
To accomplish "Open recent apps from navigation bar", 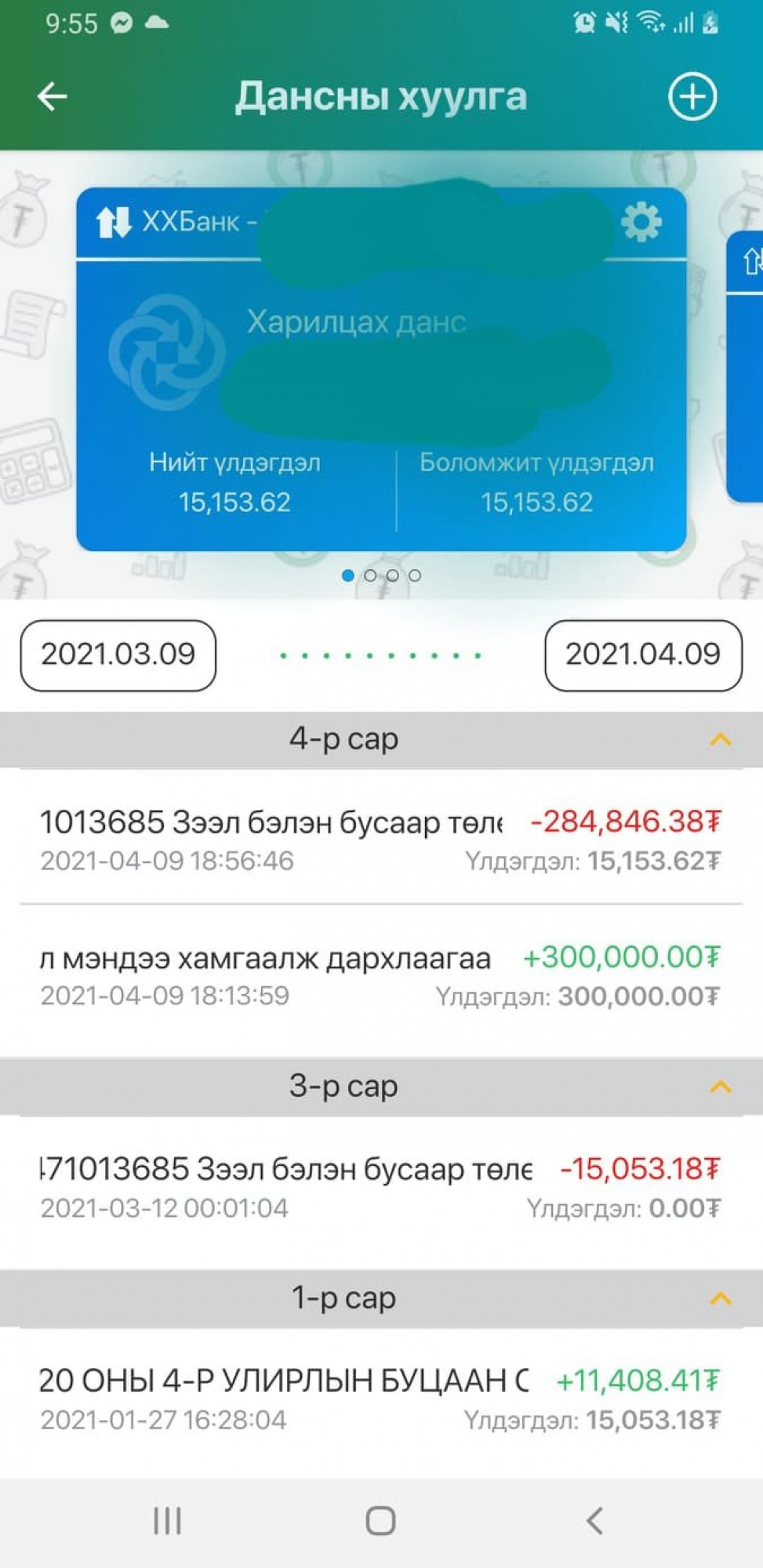I will [x=167, y=1521].
